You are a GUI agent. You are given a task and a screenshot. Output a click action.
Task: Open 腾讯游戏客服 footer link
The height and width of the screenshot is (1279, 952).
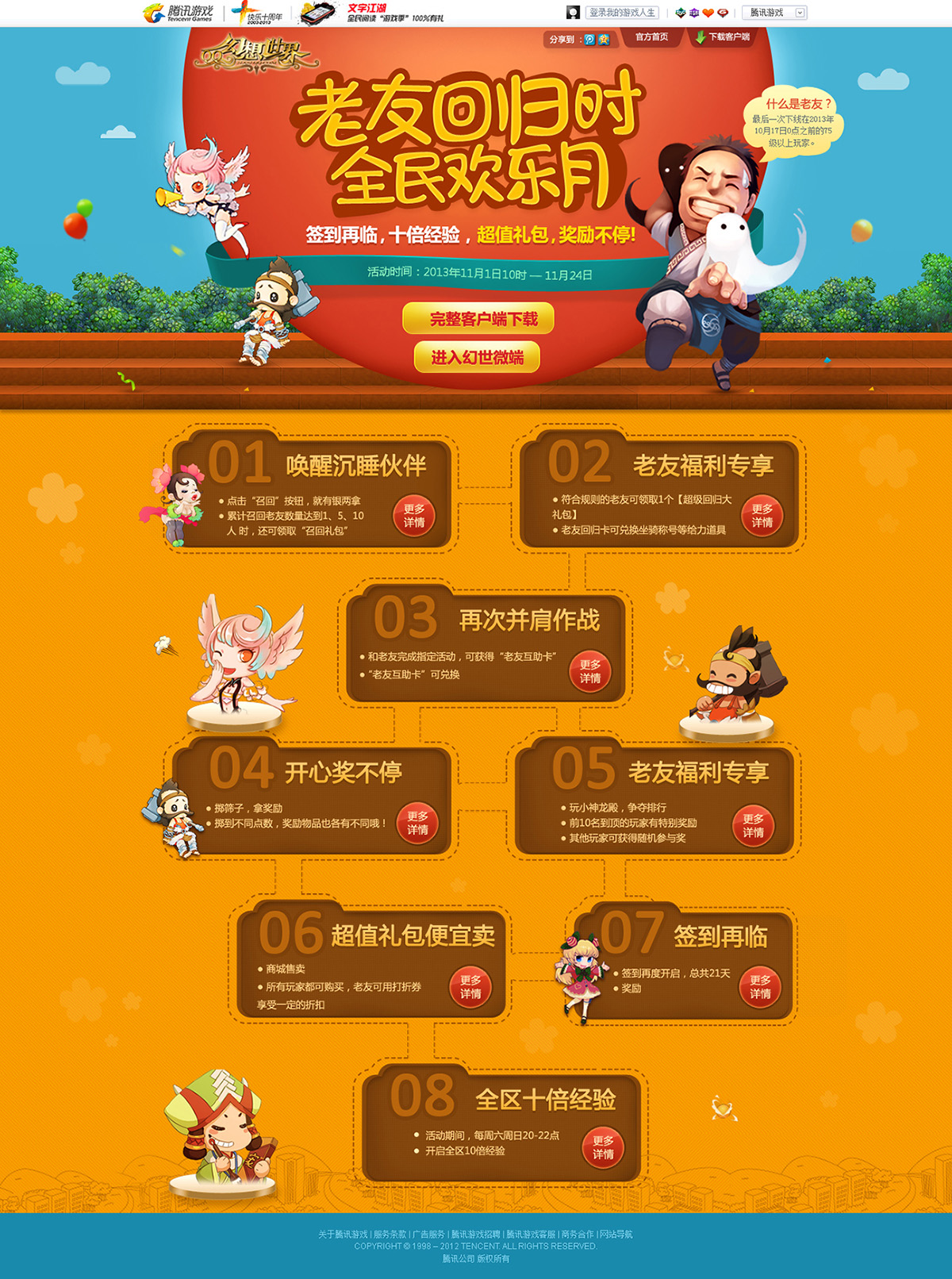(x=531, y=1235)
